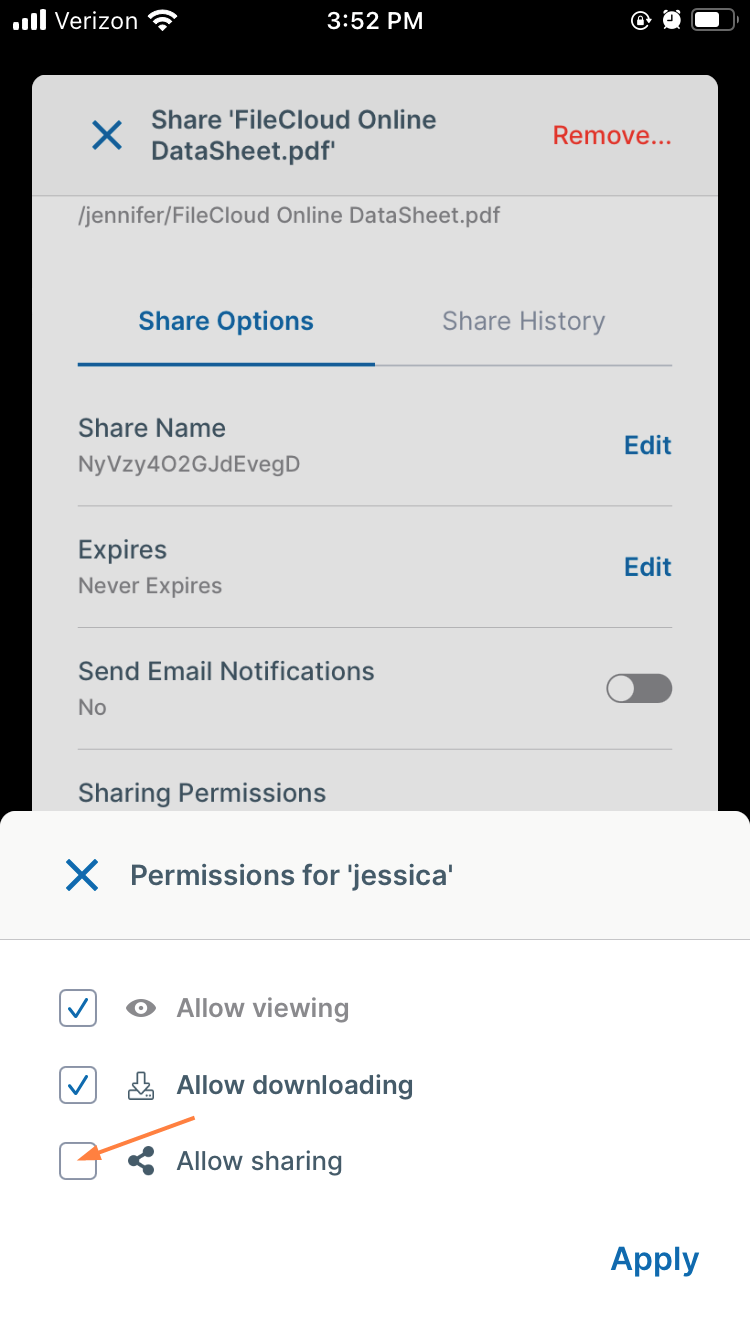Close the Share dialog with the X
The image size is (750, 1334).
107,135
